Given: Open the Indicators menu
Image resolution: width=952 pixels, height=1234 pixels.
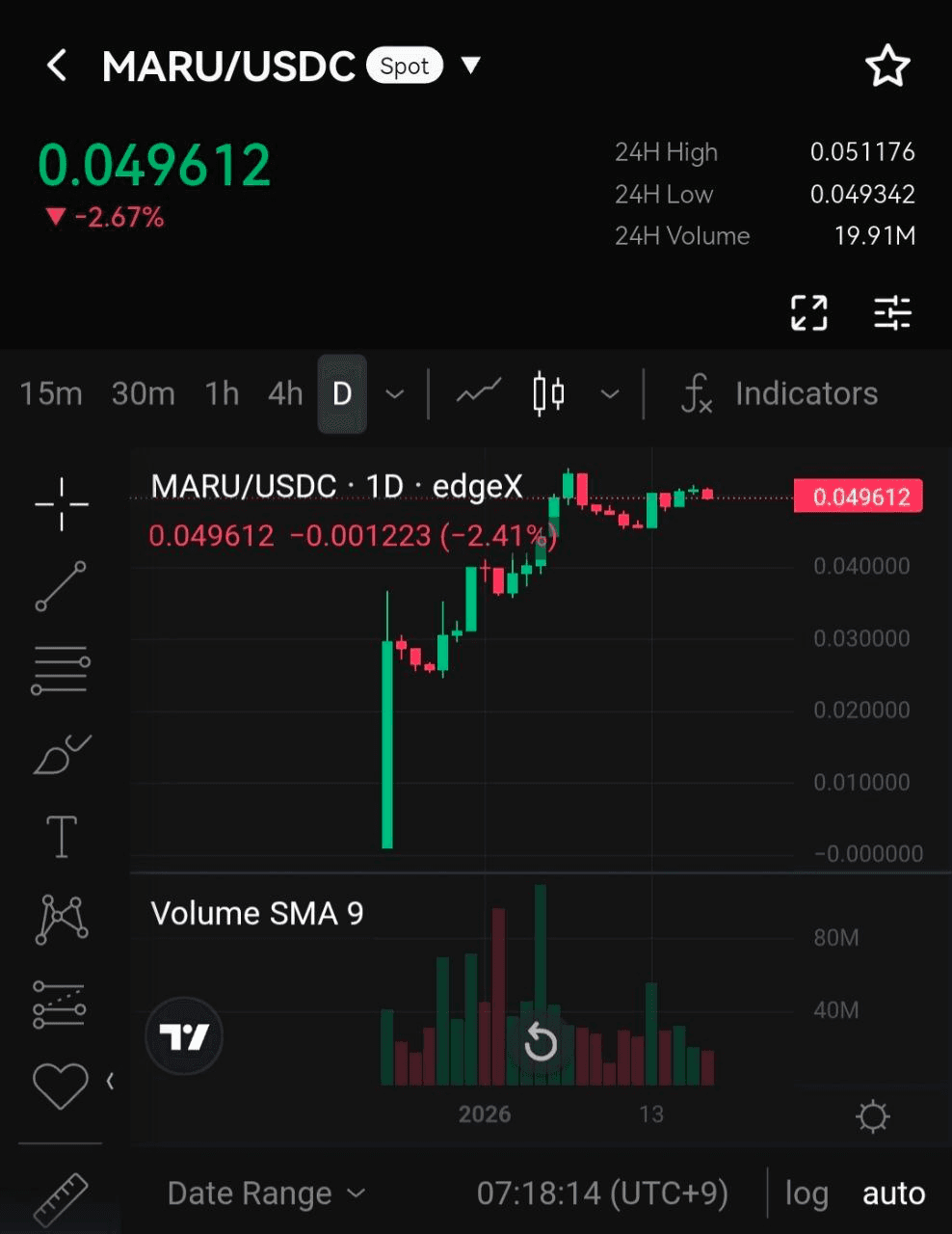Looking at the screenshot, I should pyautogui.click(x=780, y=393).
